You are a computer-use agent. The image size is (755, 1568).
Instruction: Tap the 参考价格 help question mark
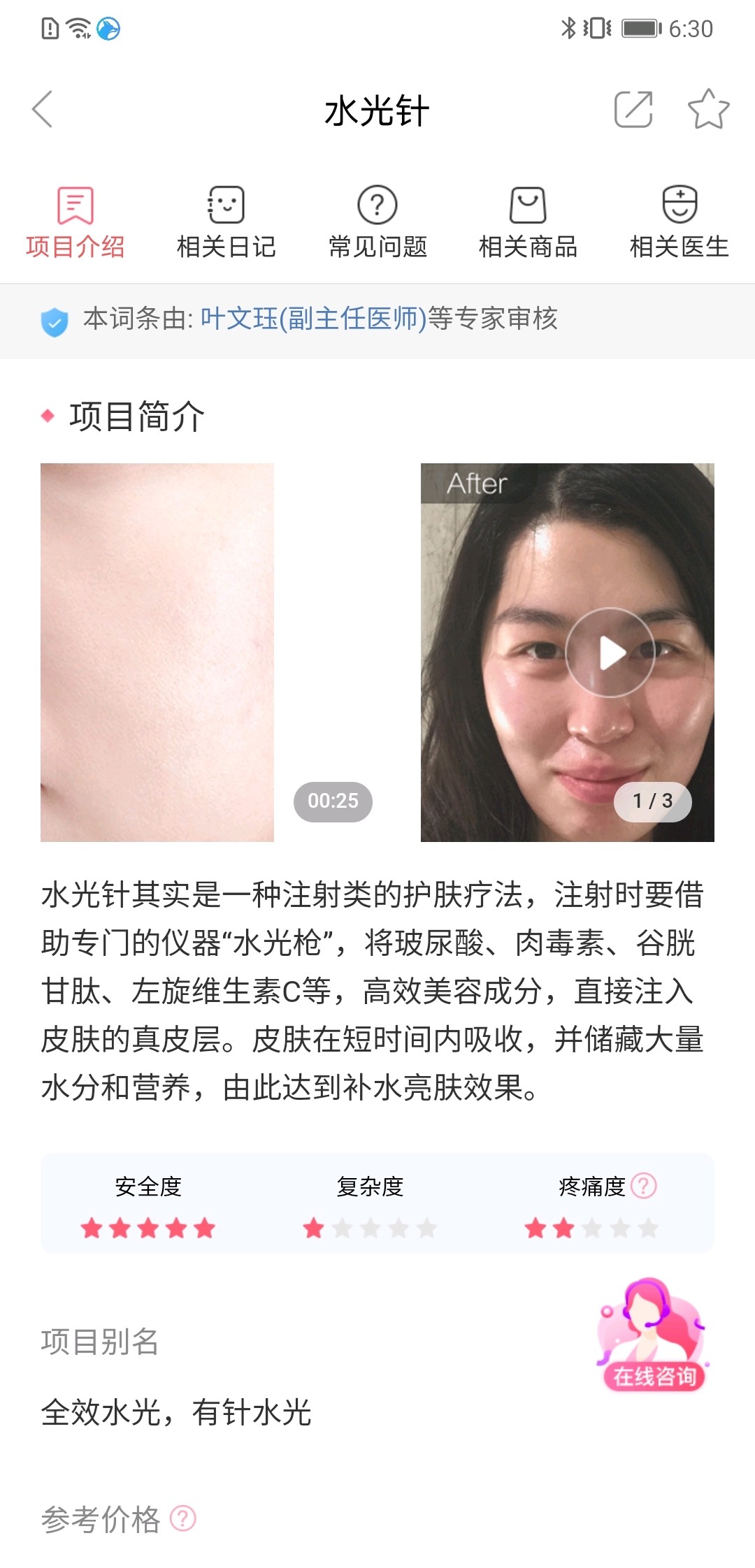pyautogui.click(x=183, y=1518)
